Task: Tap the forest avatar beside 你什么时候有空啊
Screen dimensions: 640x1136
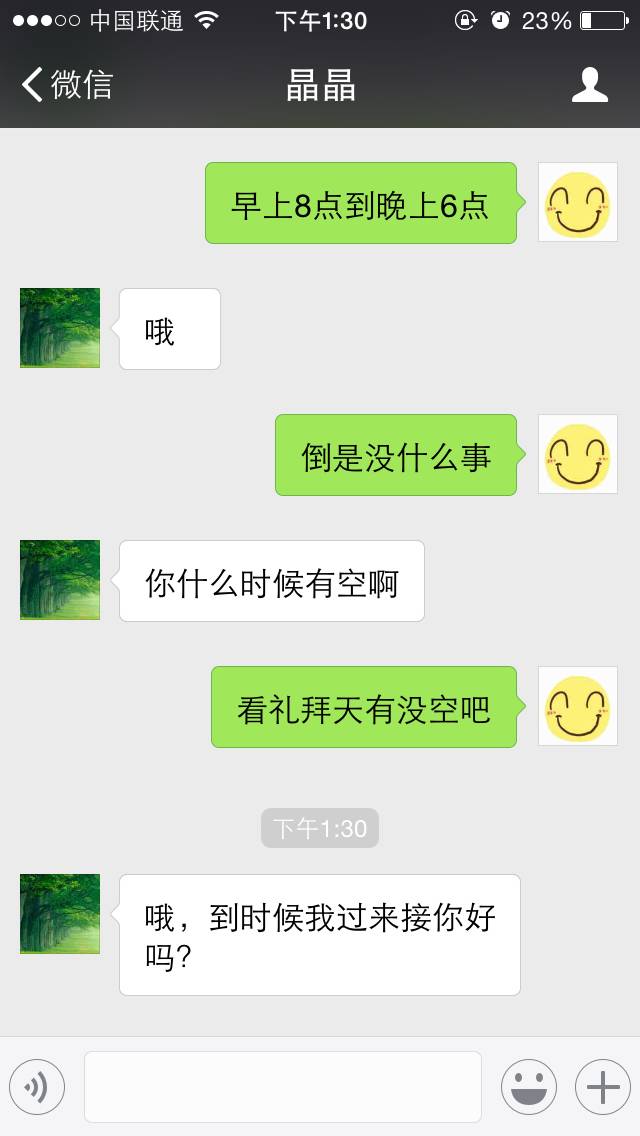Action: pos(60,580)
